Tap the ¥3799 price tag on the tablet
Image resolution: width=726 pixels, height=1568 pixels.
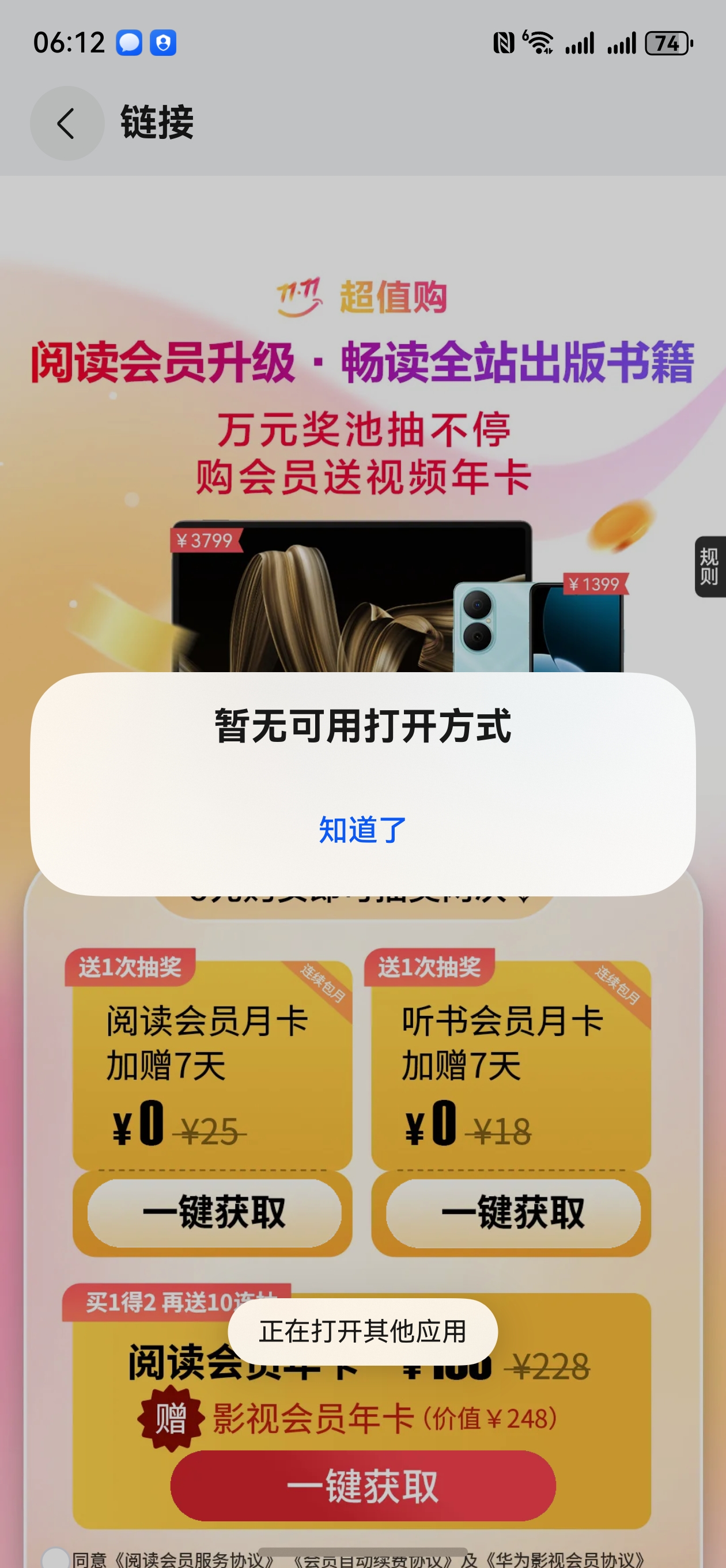pyautogui.click(x=205, y=541)
